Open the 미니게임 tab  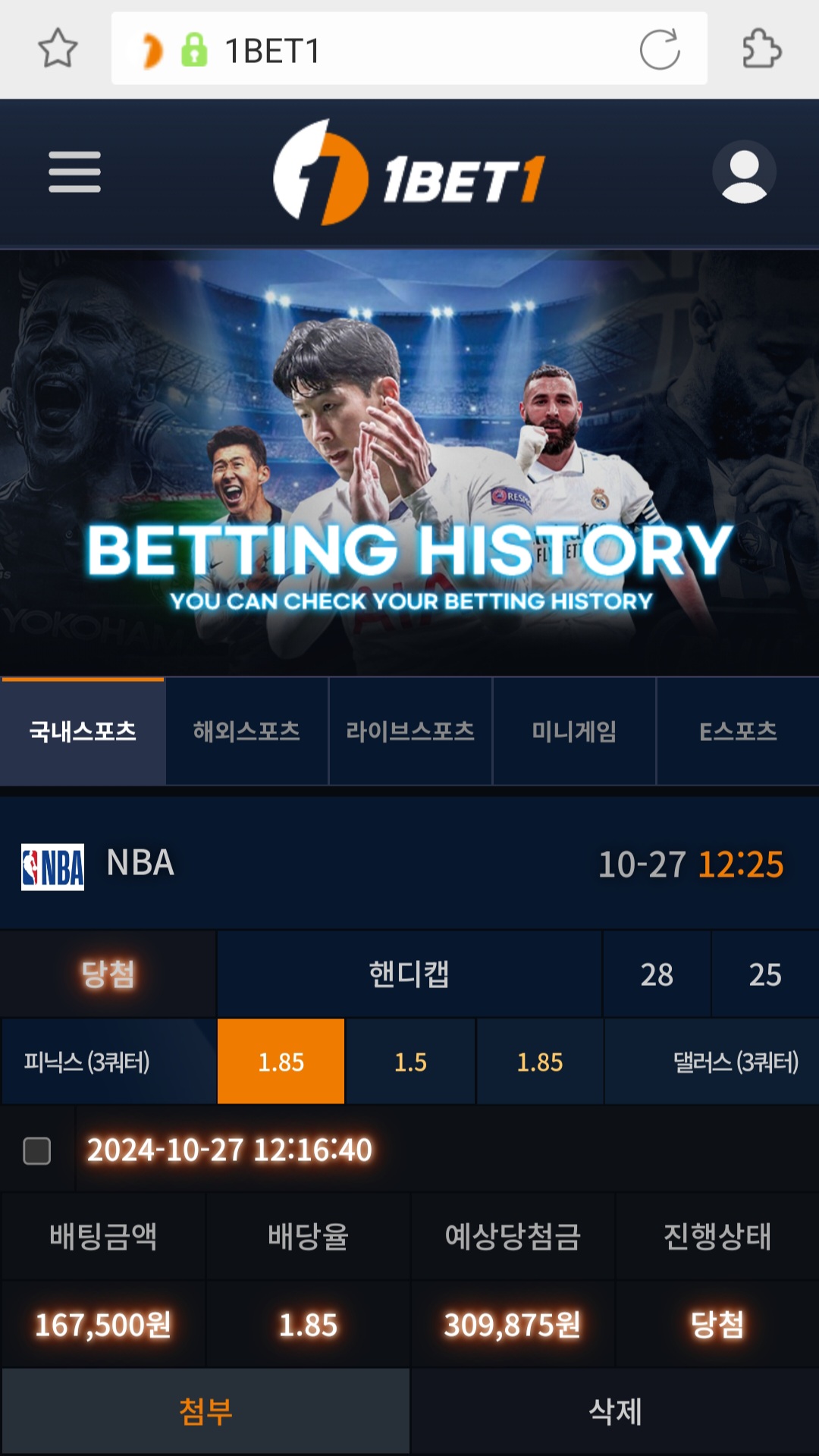(x=574, y=732)
